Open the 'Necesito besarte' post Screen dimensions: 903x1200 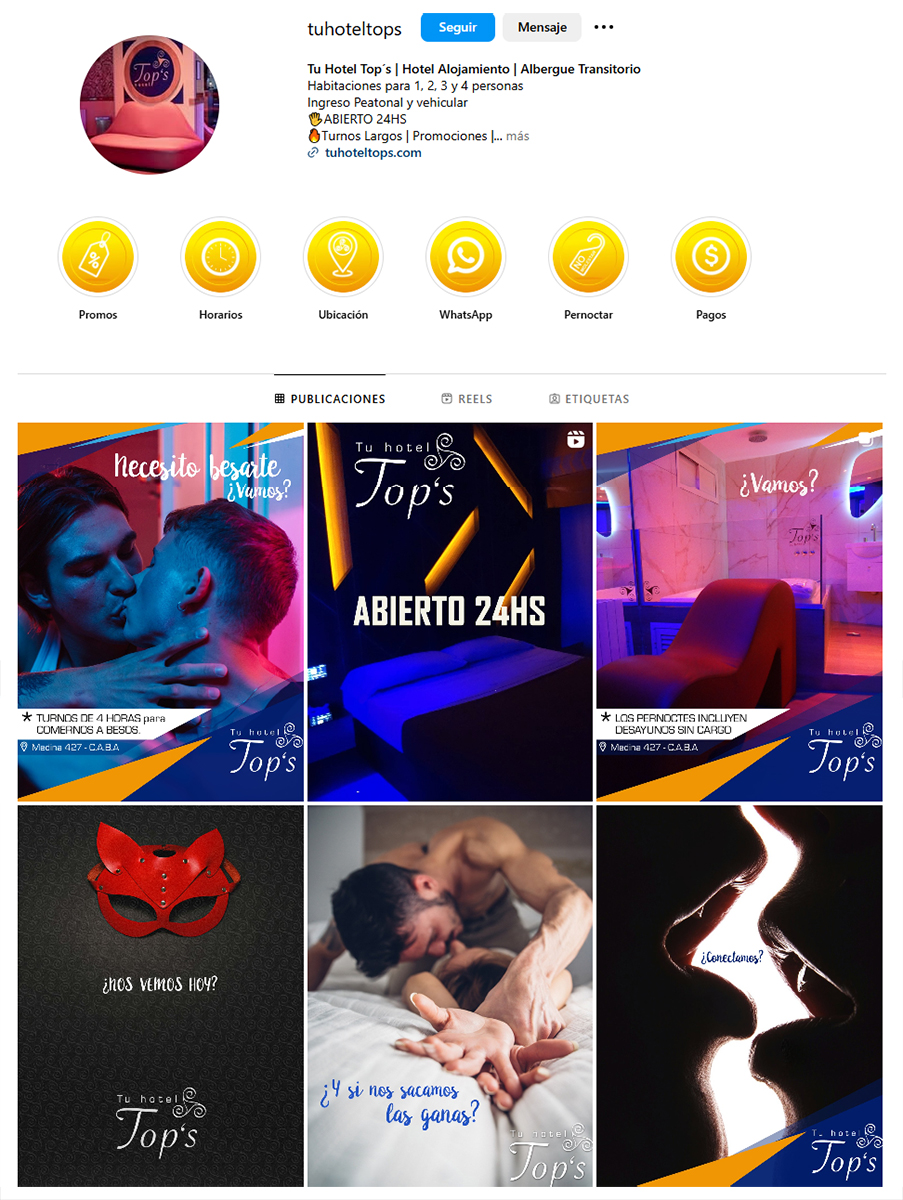click(x=161, y=611)
